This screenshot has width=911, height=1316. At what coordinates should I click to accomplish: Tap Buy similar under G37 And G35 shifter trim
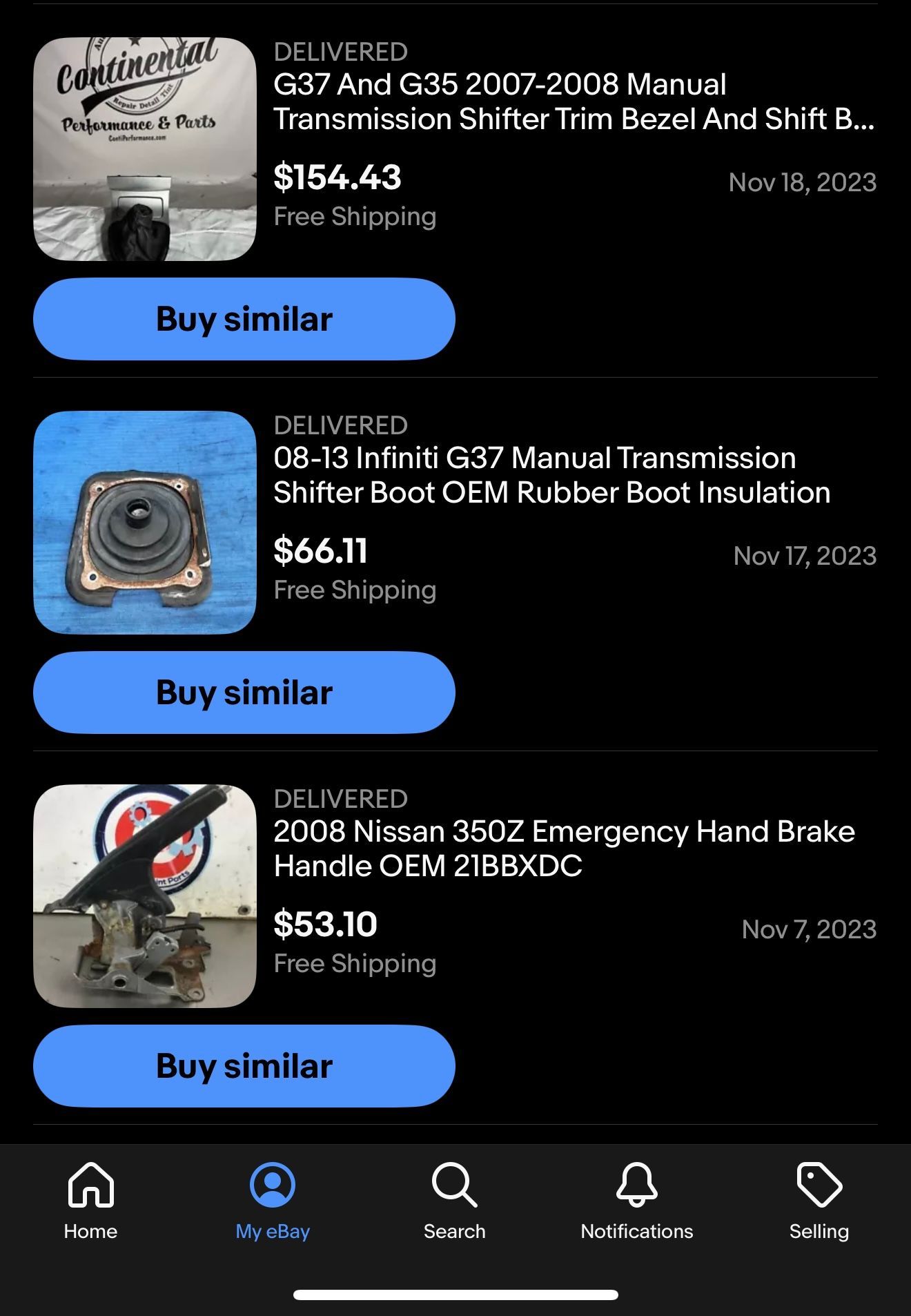[244, 319]
